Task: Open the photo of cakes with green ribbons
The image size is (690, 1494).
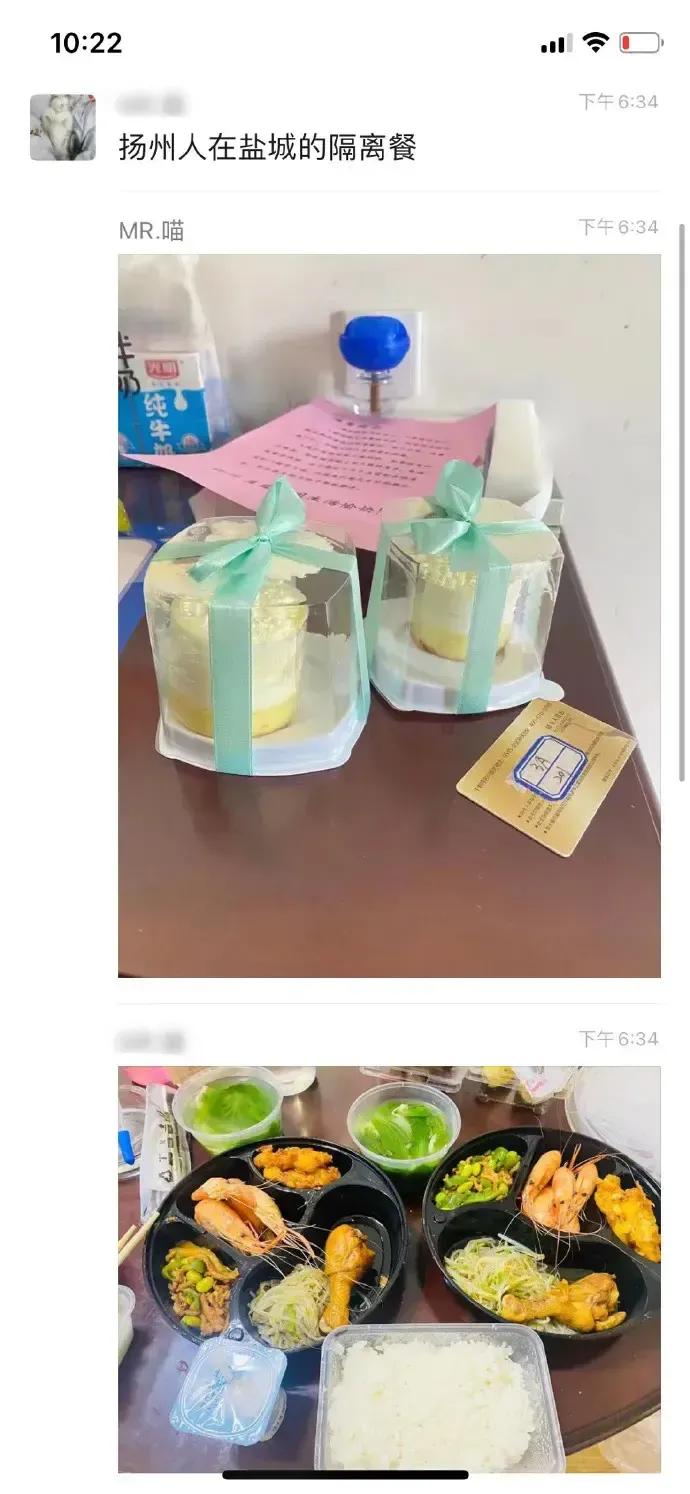Action: click(389, 615)
